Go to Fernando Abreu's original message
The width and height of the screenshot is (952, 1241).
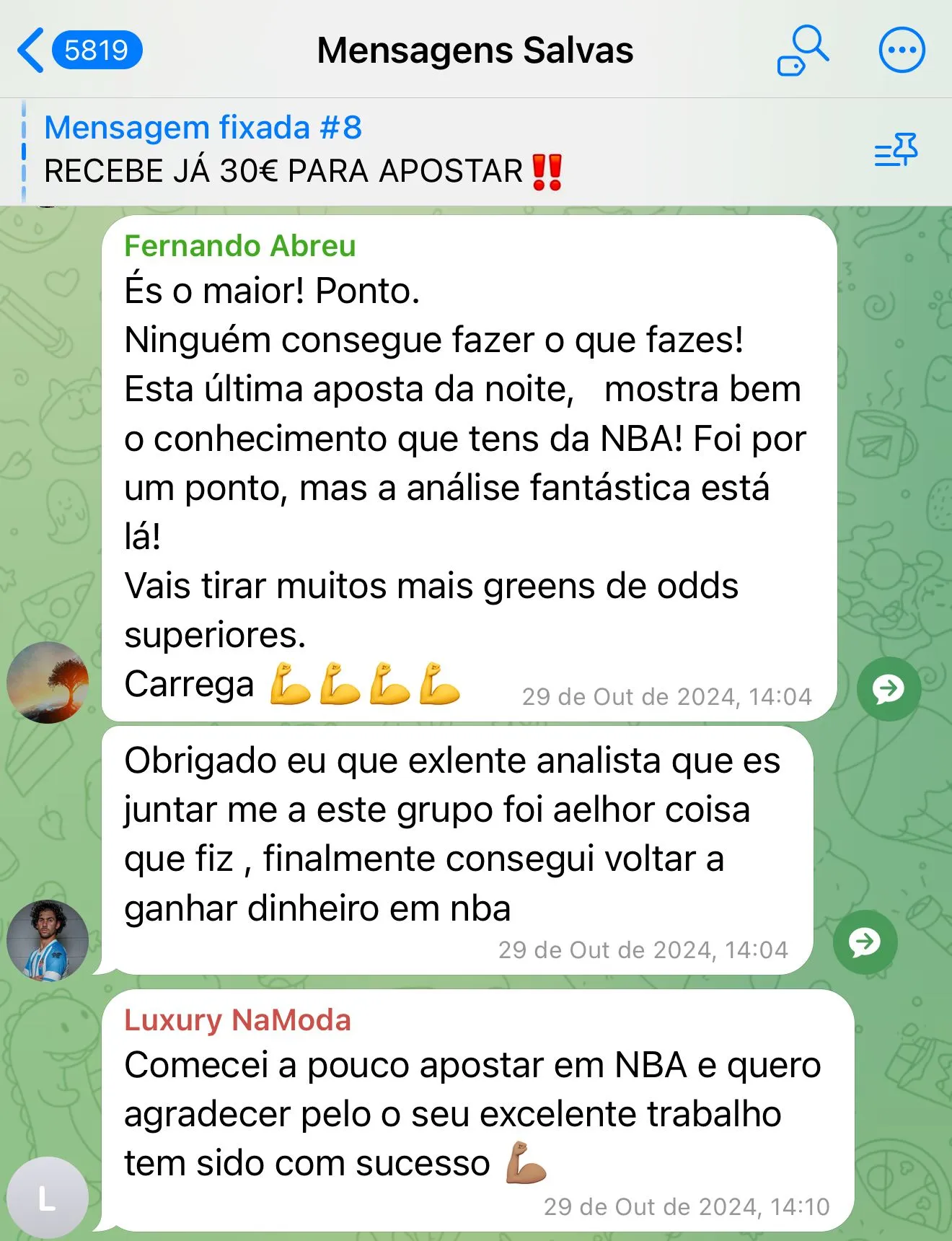(889, 689)
